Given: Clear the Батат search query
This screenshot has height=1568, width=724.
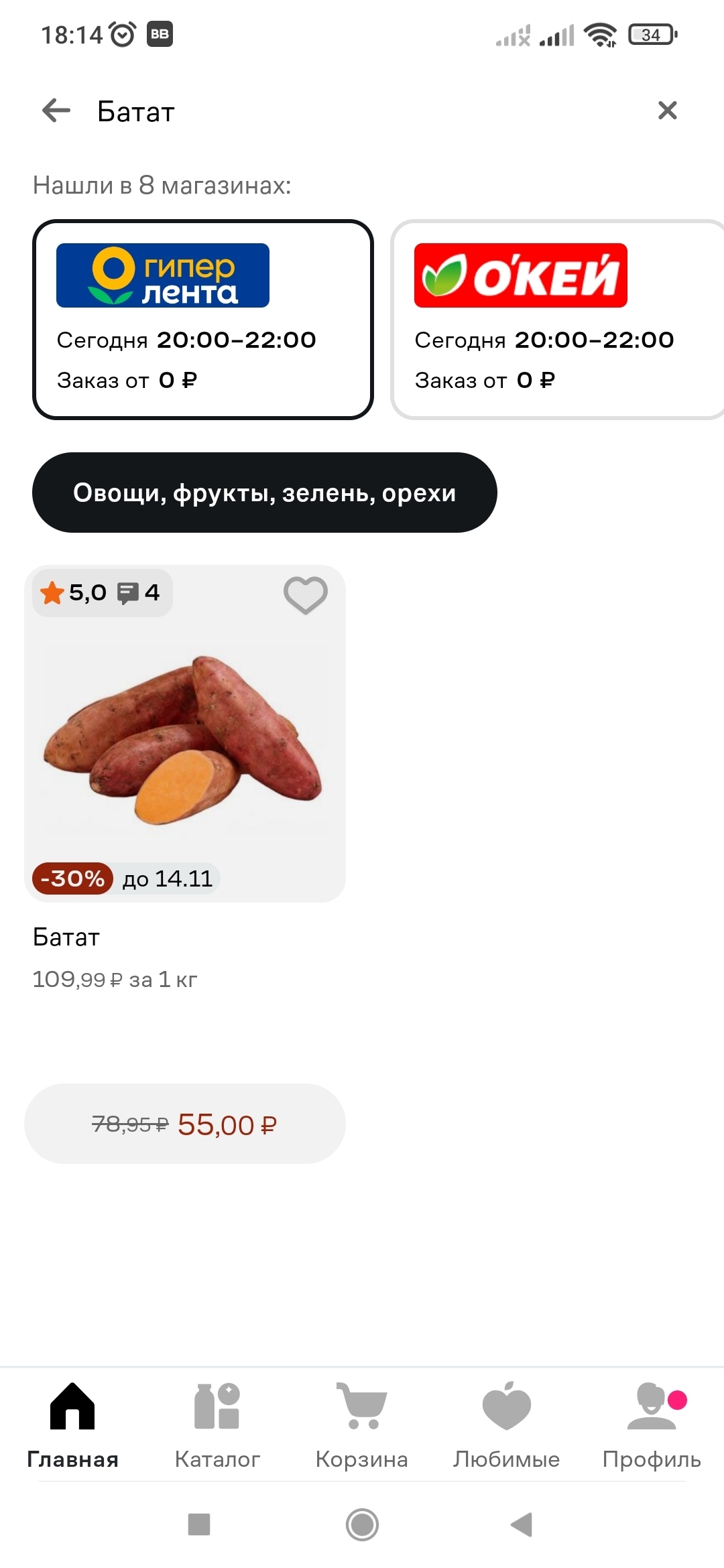Looking at the screenshot, I should (x=667, y=111).
